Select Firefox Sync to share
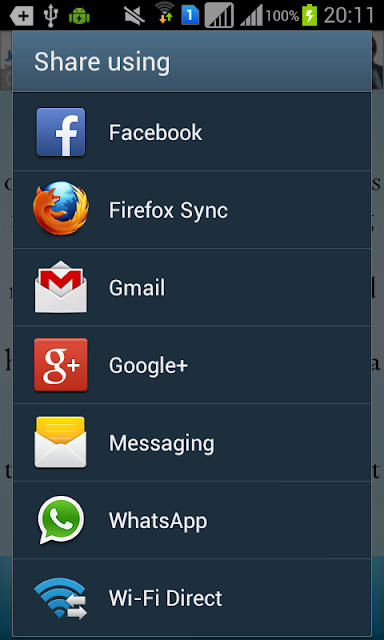 pyautogui.click(x=192, y=209)
